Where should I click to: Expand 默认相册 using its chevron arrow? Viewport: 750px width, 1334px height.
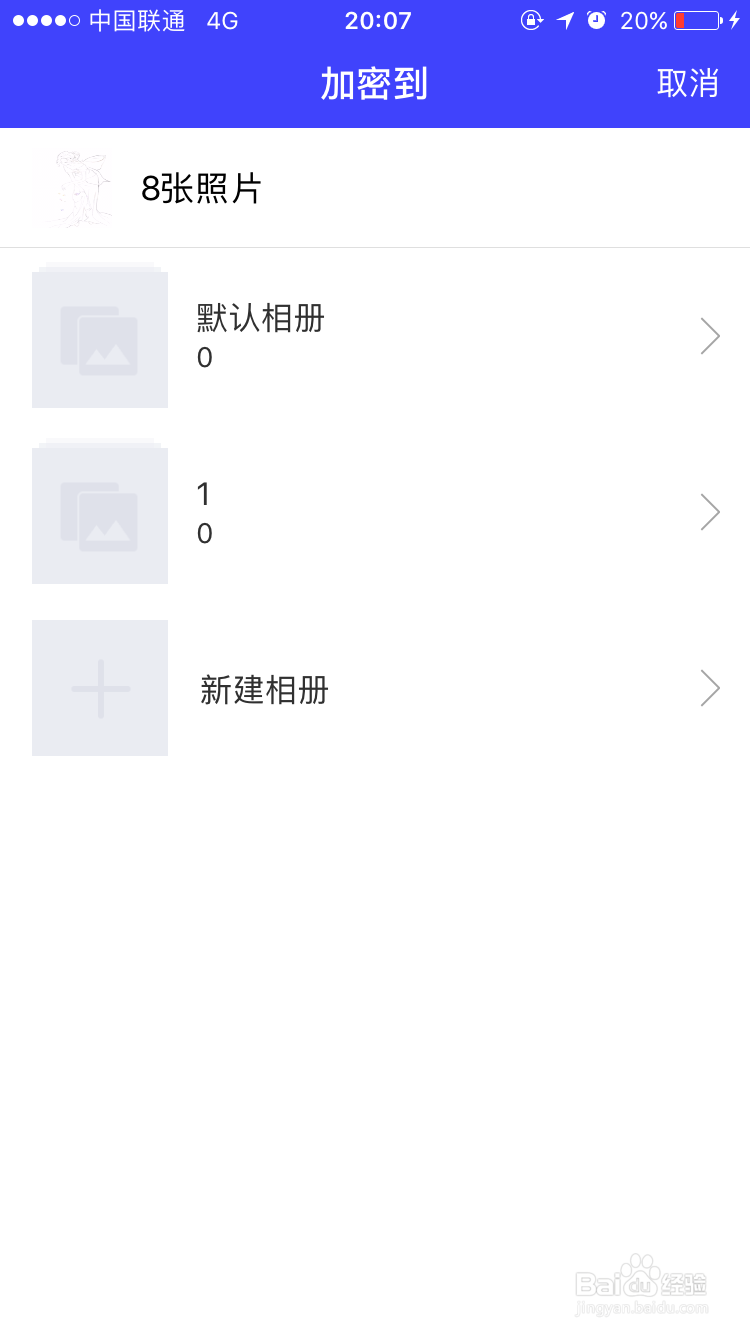tap(710, 335)
